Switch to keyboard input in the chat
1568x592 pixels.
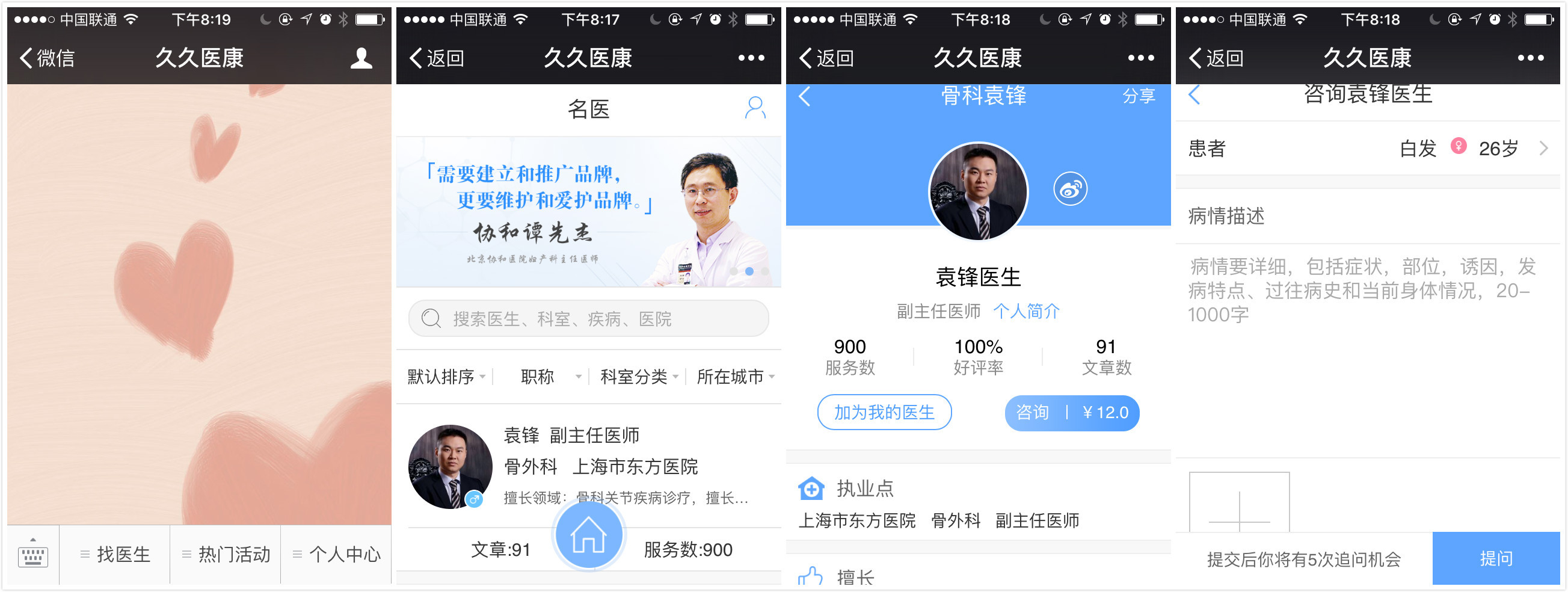click(33, 555)
